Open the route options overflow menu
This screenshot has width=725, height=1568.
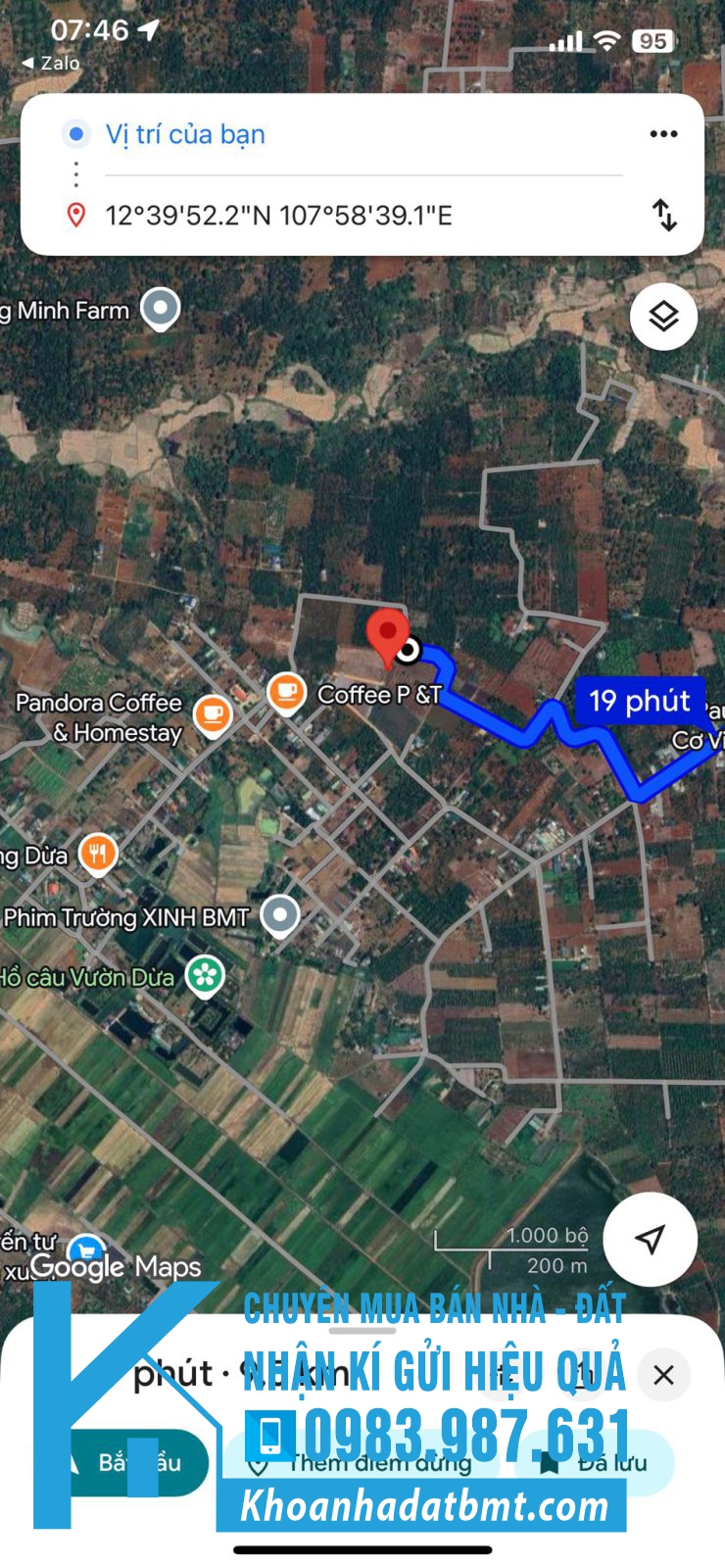(x=663, y=134)
